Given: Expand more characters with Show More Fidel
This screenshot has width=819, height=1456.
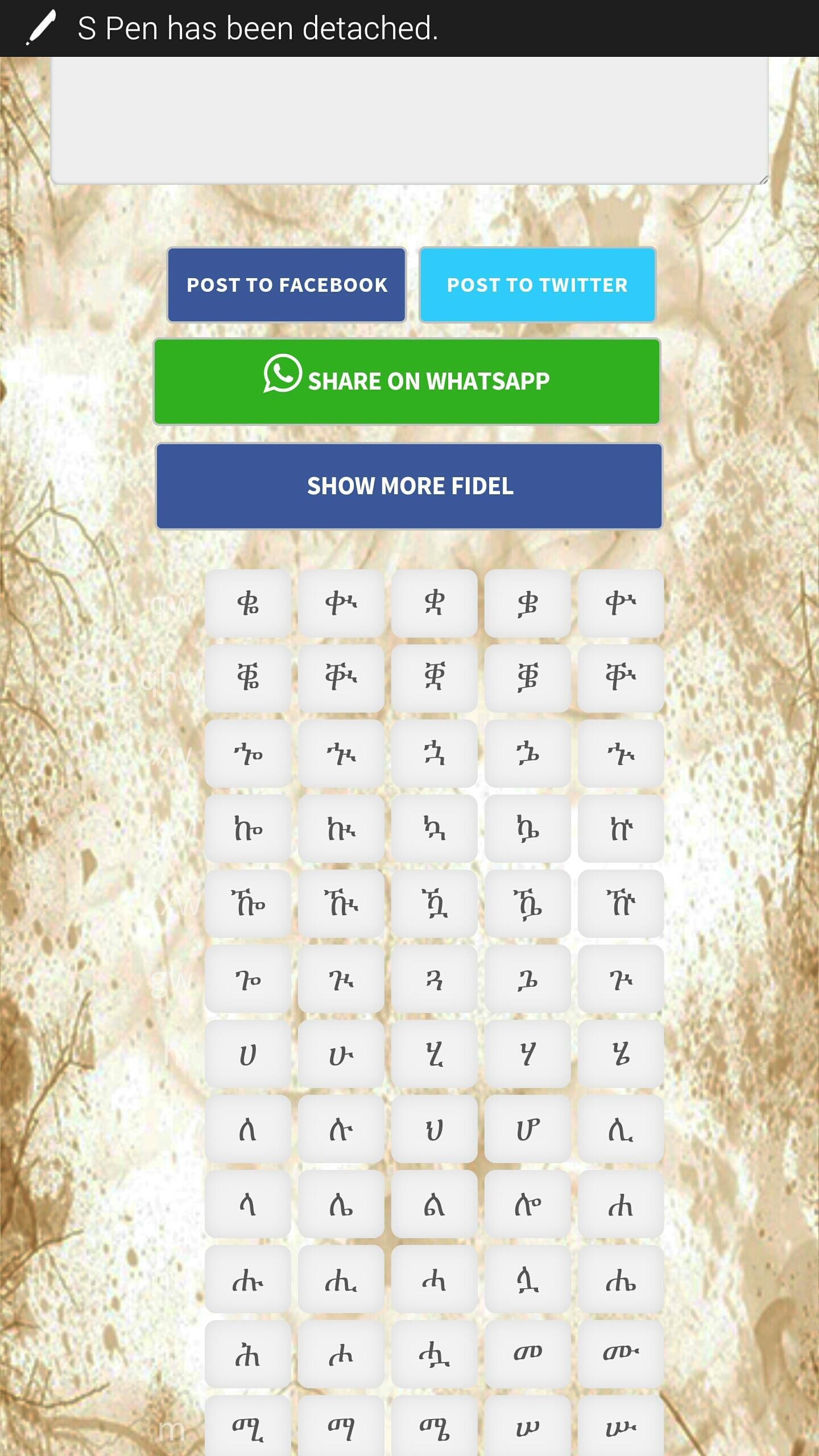Looking at the screenshot, I should click(x=408, y=485).
